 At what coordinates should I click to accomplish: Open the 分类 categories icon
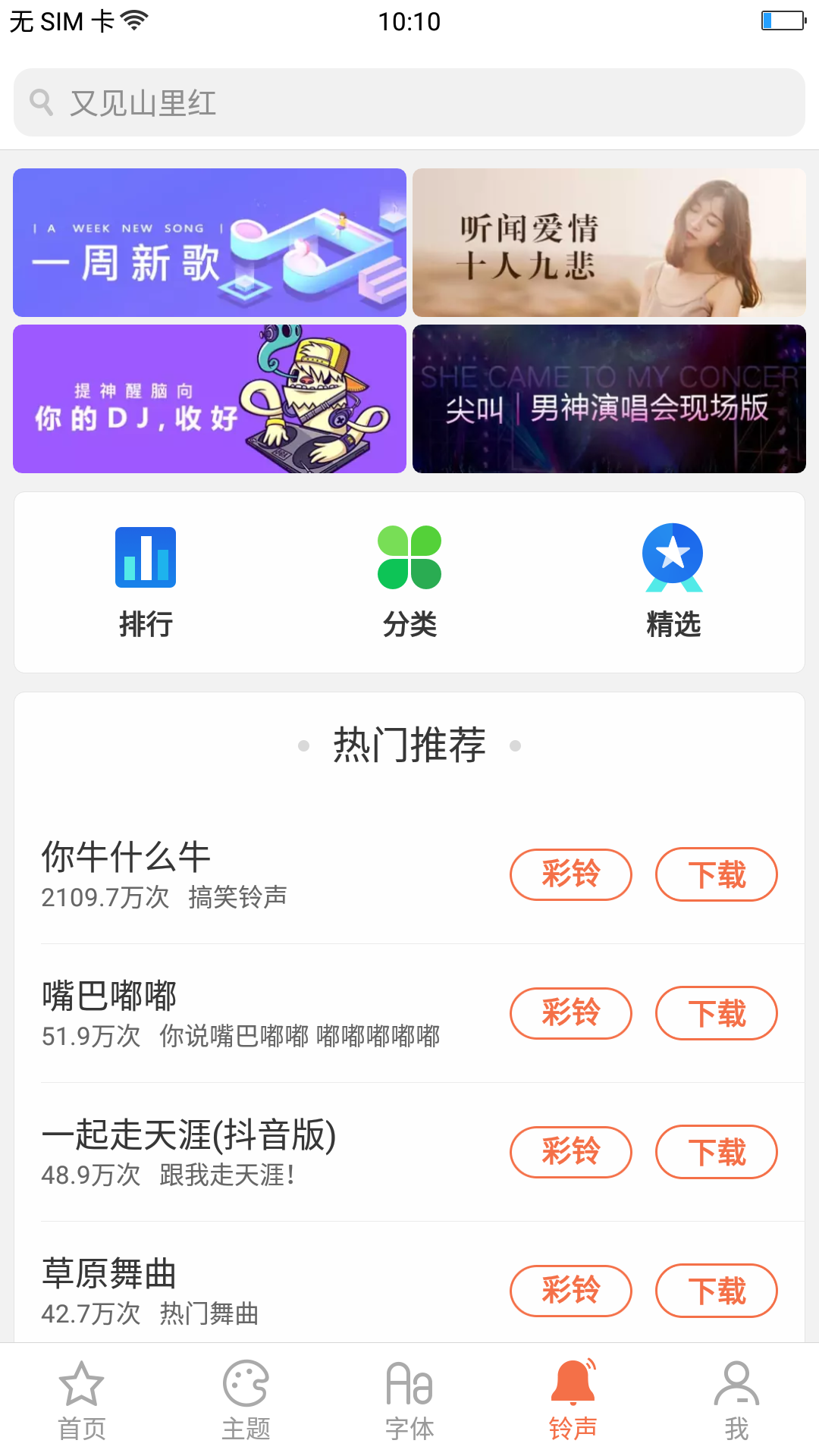409,556
